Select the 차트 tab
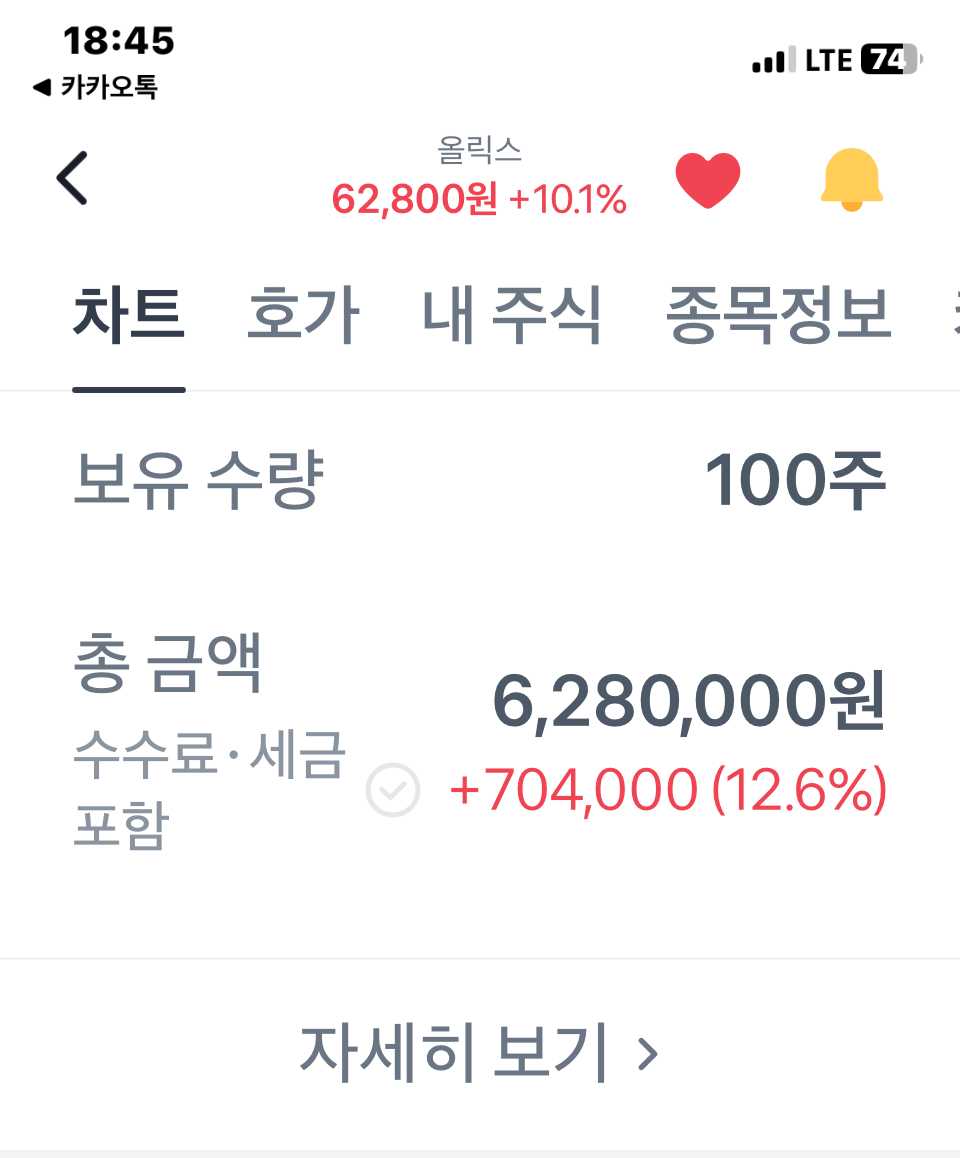Screen dimensions: 960x1158 (x=129, y=315)
